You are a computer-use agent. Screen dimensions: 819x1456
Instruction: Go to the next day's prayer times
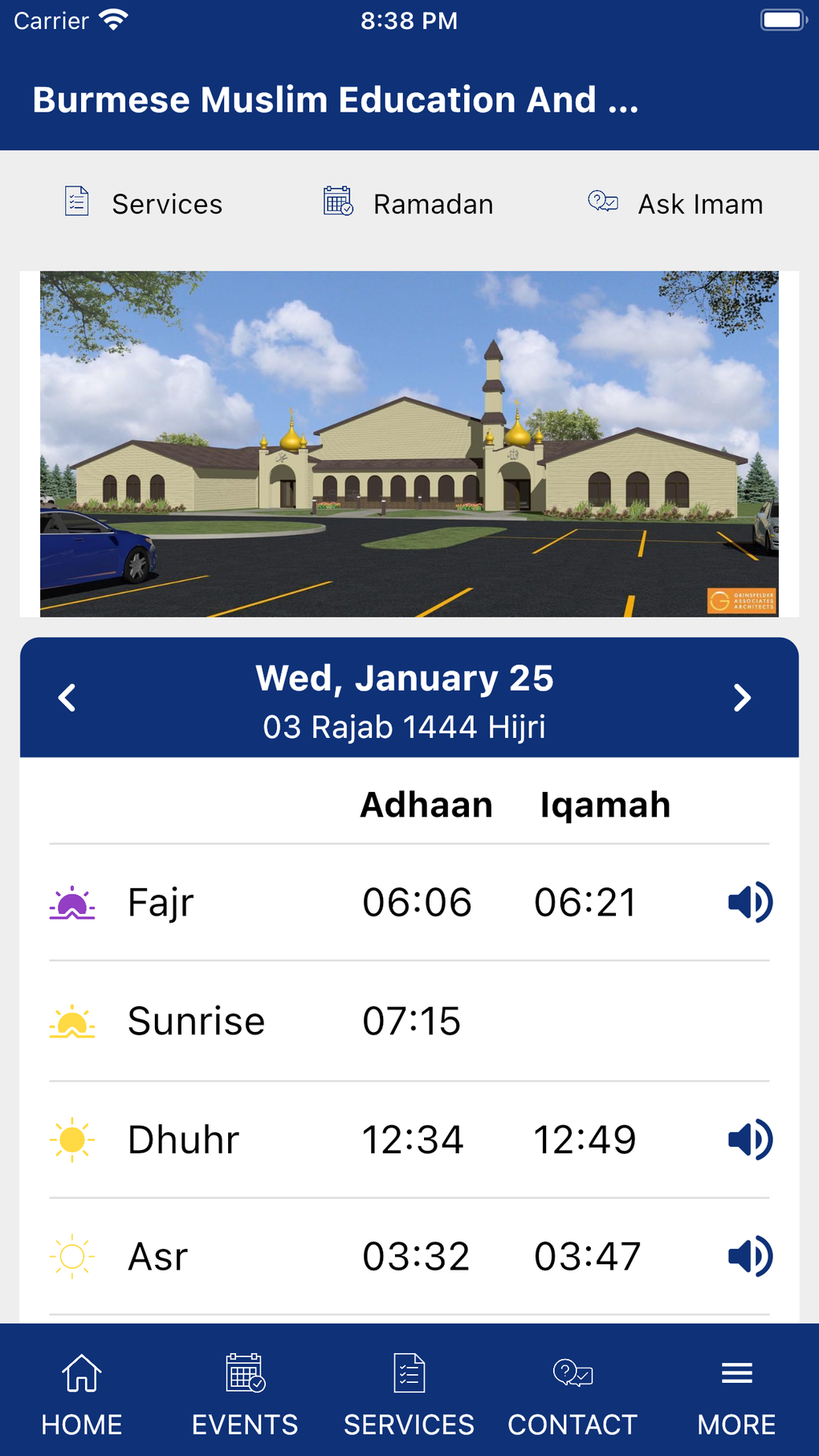[x=743, y=698]
